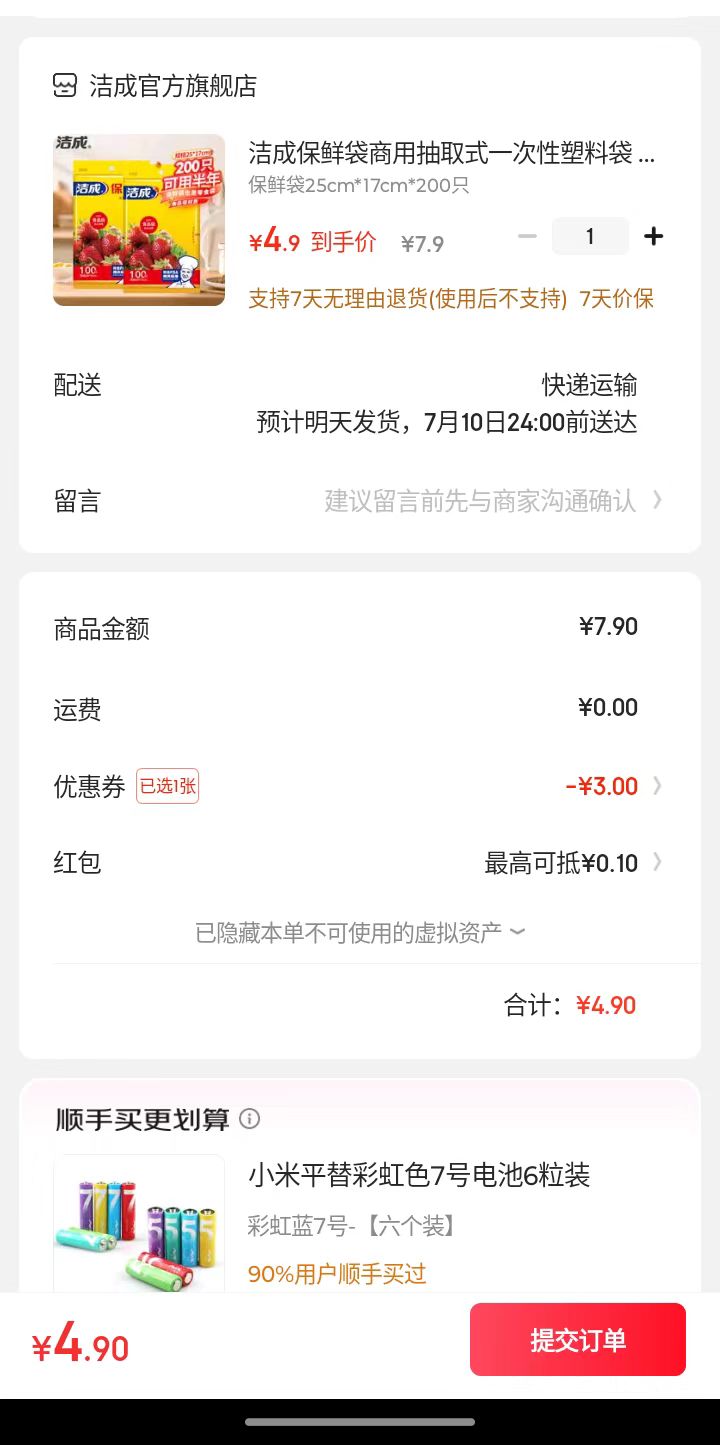Open 洁成官方旗舰店 store page
Image resolution: width=720 pixels, height=1445 pixels.
[172, 86]
